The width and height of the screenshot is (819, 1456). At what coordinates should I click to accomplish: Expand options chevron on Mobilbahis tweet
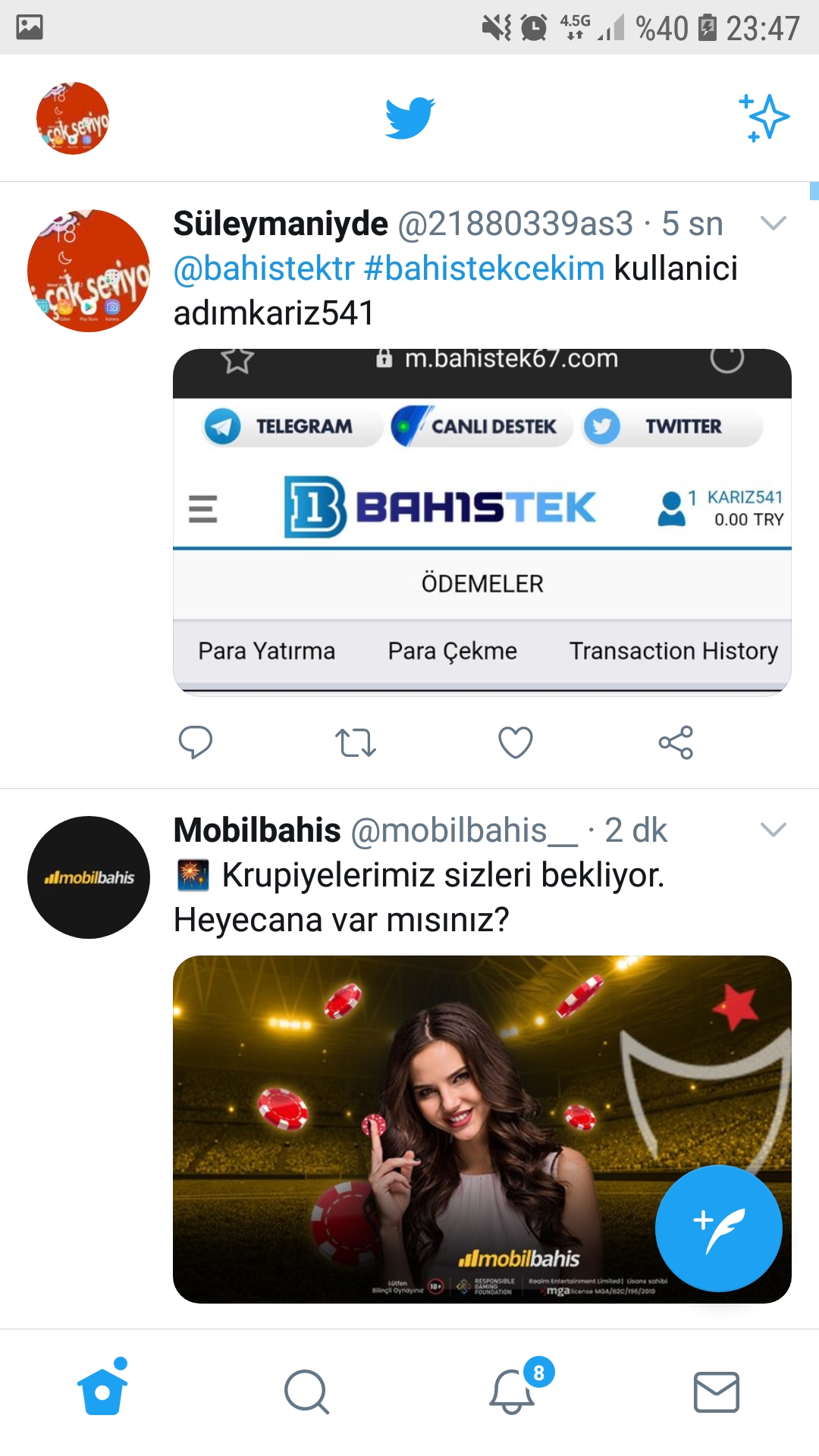(x=773, y=830)
